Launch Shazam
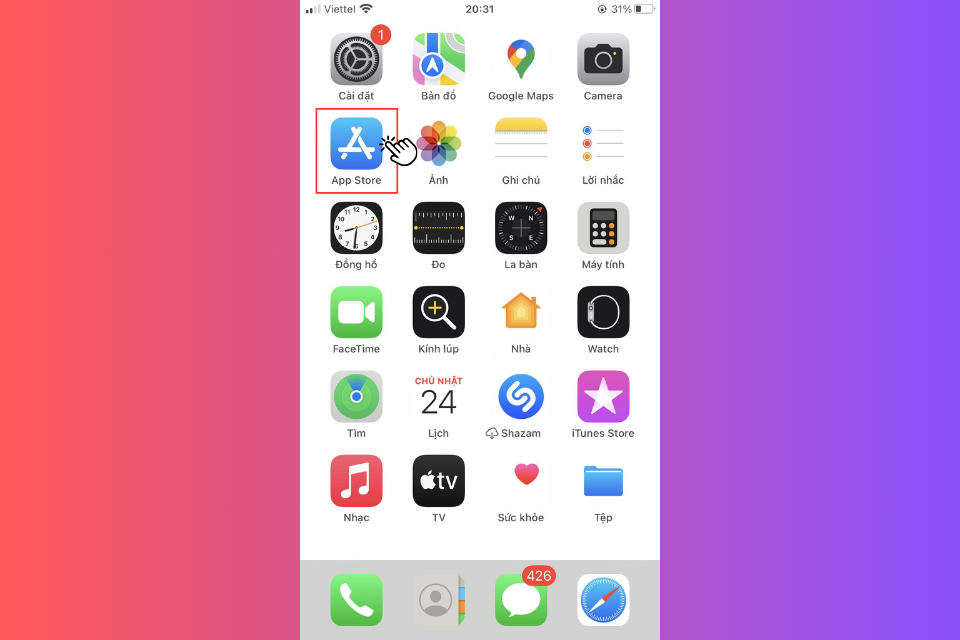The image size is (960, 640). (x=520, y=396)
